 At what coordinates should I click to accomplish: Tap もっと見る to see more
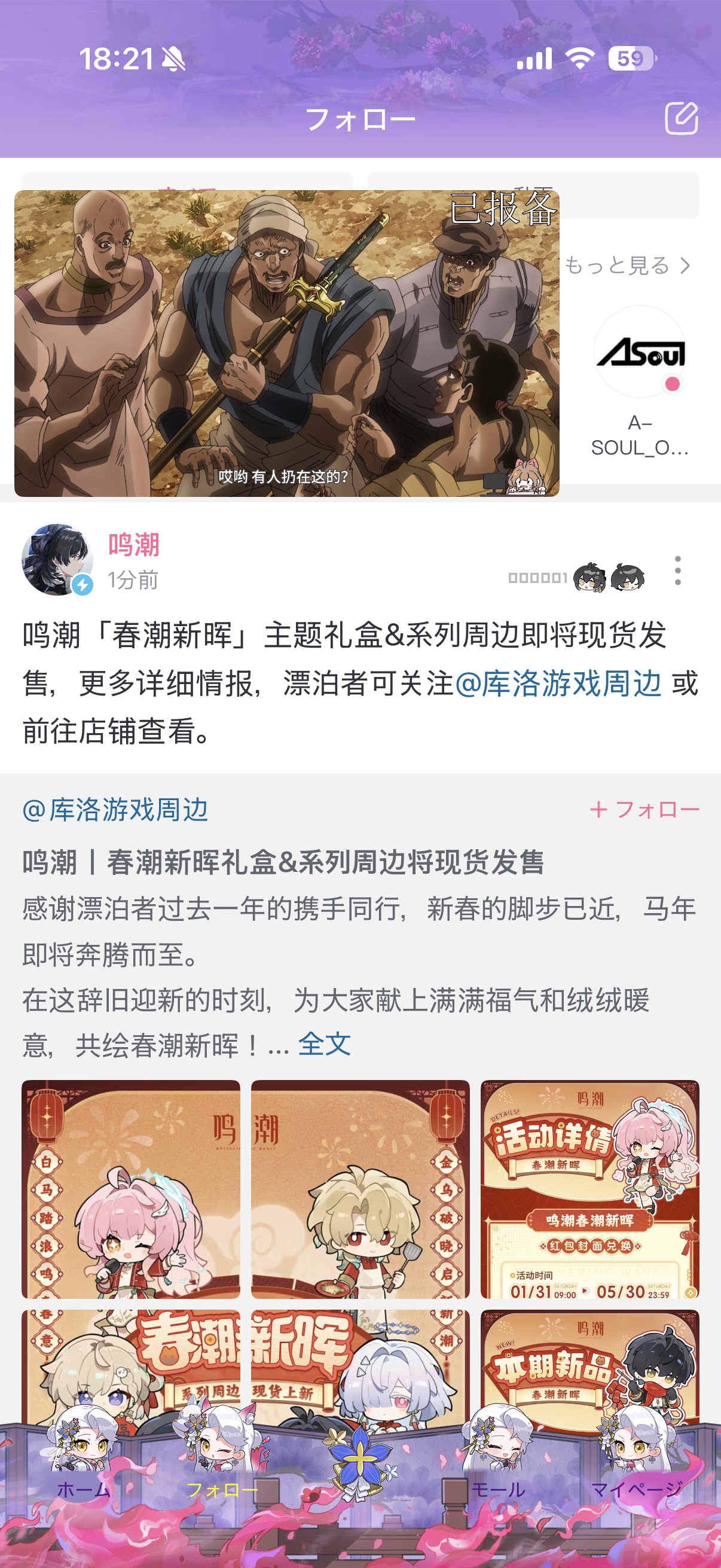point(627,266)
